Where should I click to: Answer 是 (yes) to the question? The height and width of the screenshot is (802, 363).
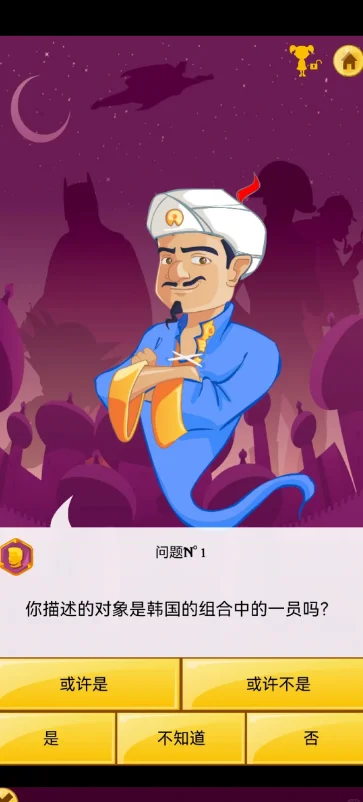(57, 738)
